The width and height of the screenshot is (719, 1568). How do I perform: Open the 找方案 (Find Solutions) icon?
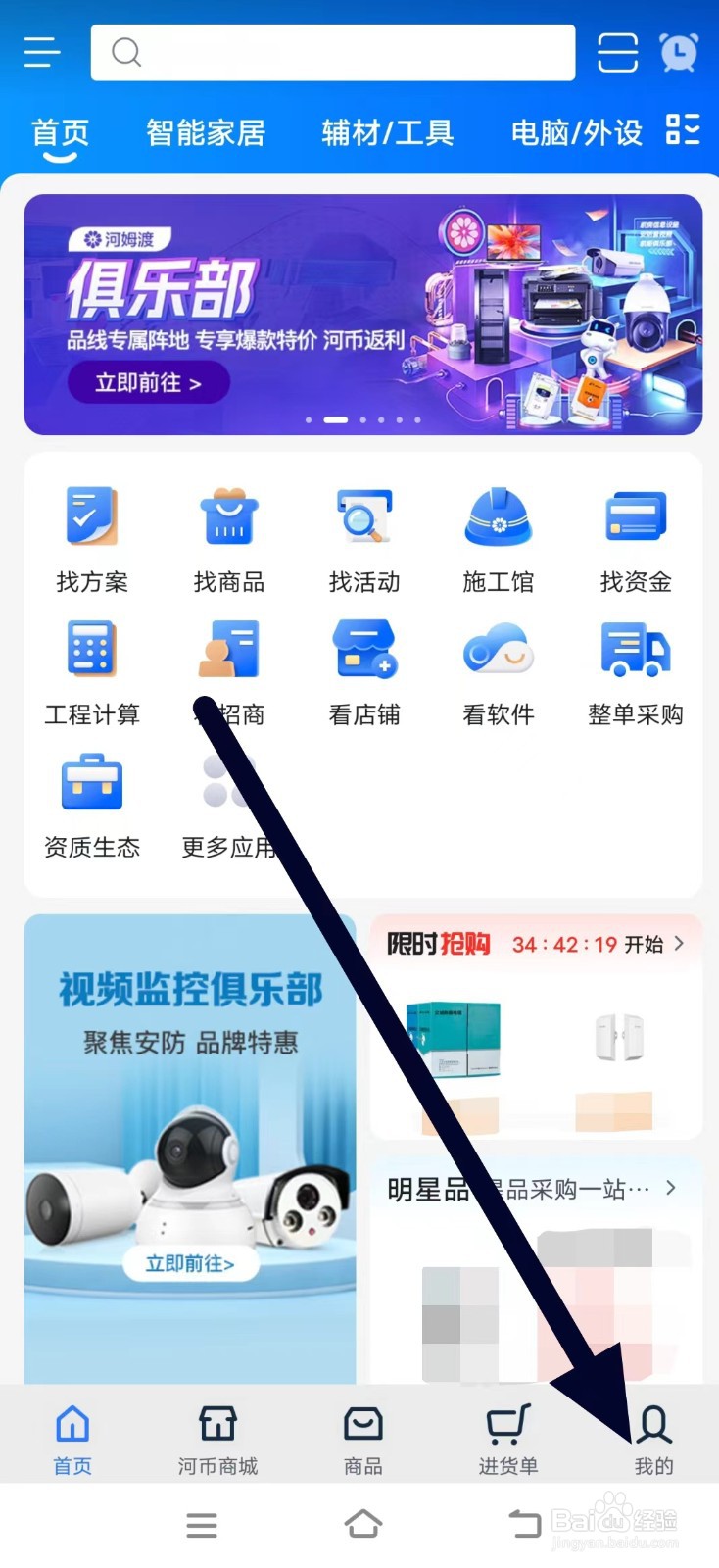tap(91, 517)
